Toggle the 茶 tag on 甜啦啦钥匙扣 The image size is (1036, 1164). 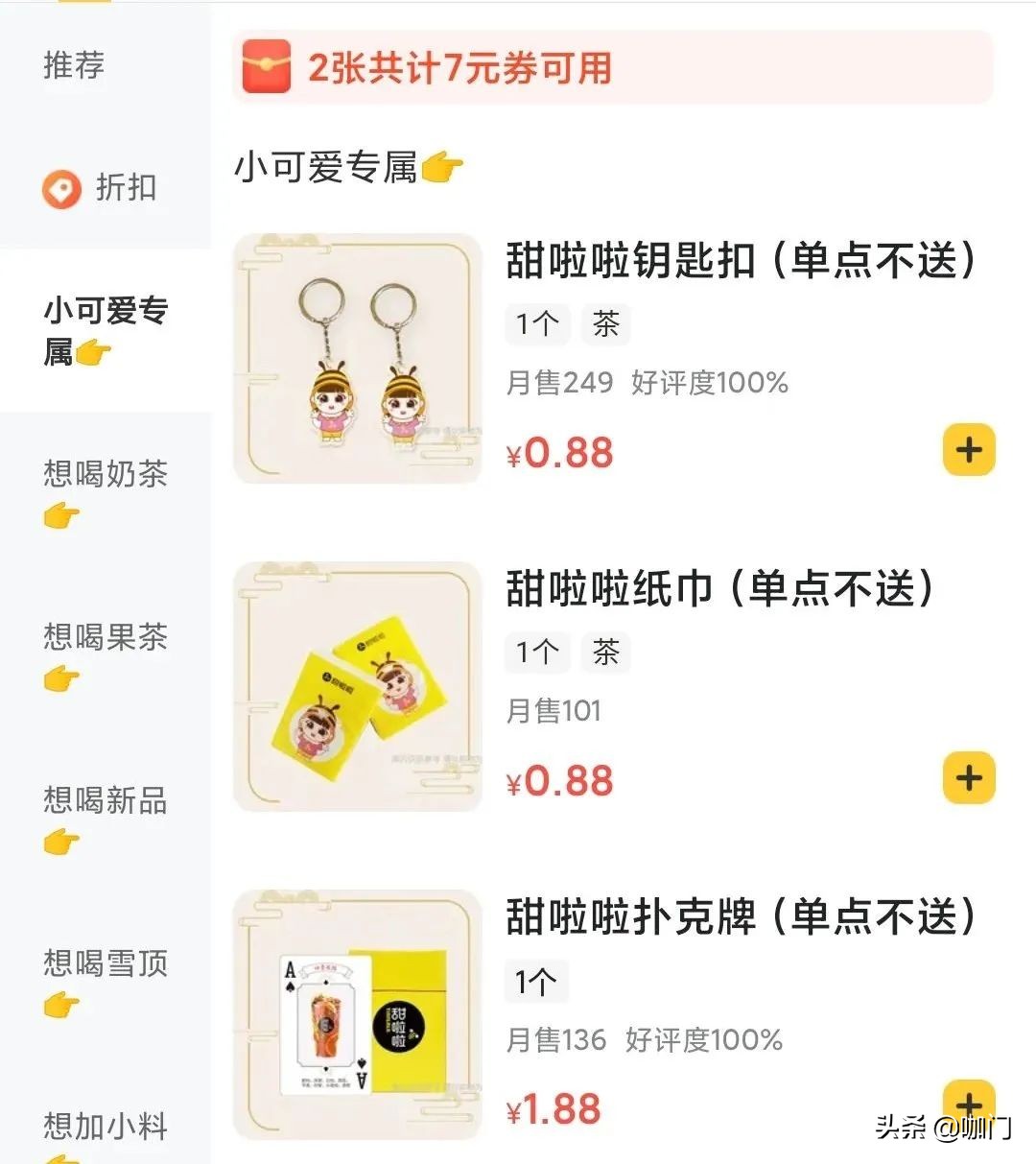605,325
